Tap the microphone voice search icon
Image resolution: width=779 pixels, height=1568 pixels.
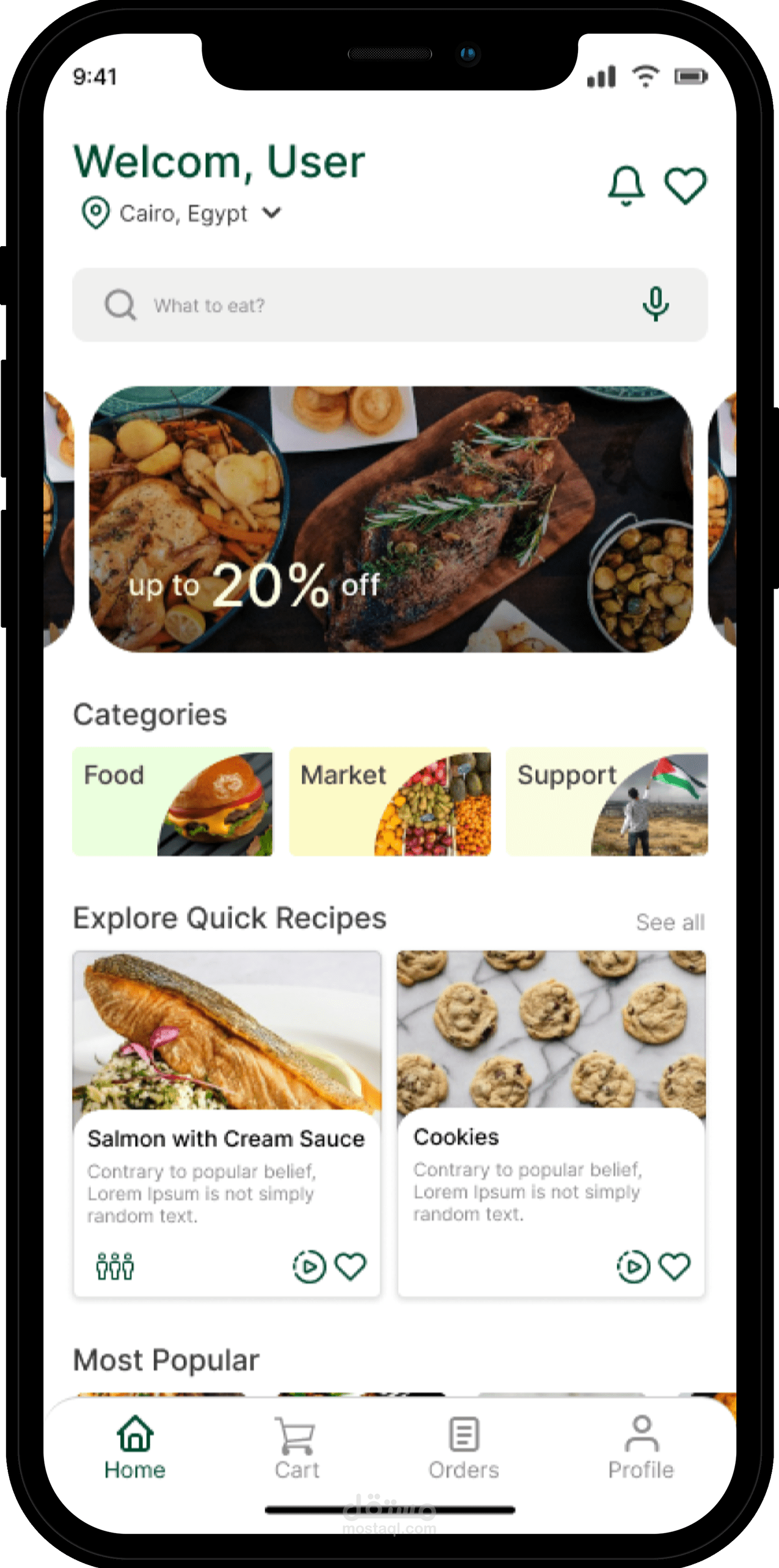click(655, 305)
